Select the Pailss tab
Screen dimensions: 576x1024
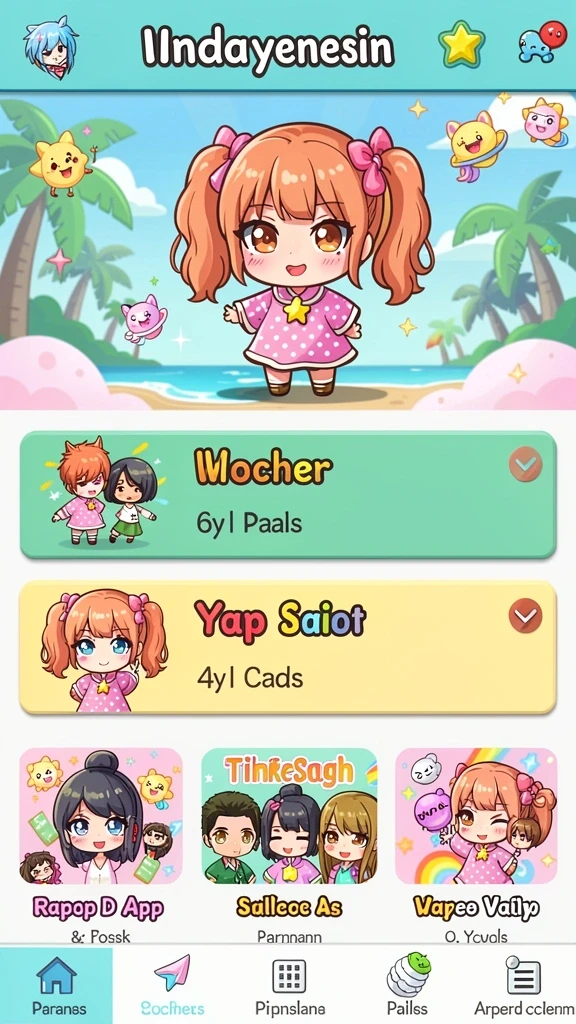[408, 985]
